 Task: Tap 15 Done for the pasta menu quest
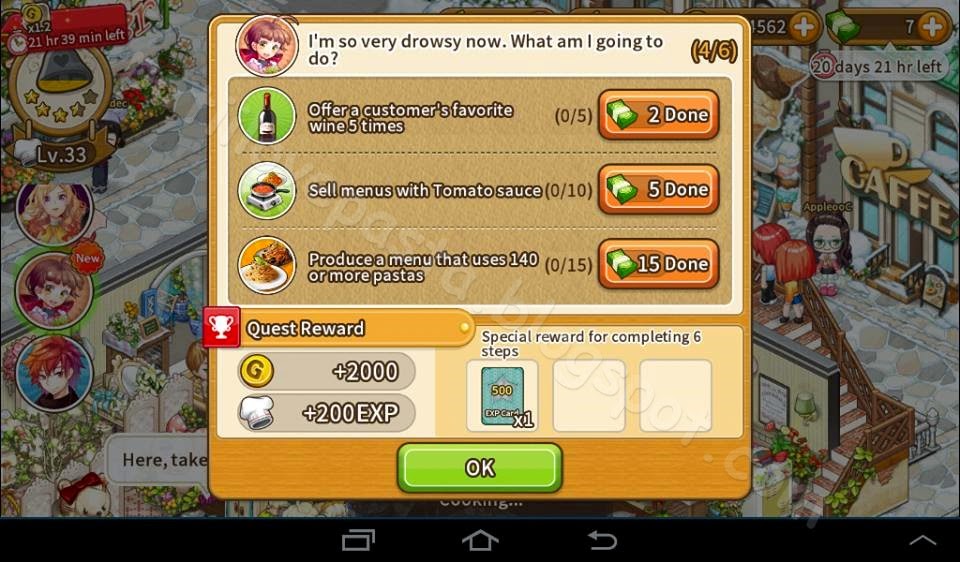[658, 264]
